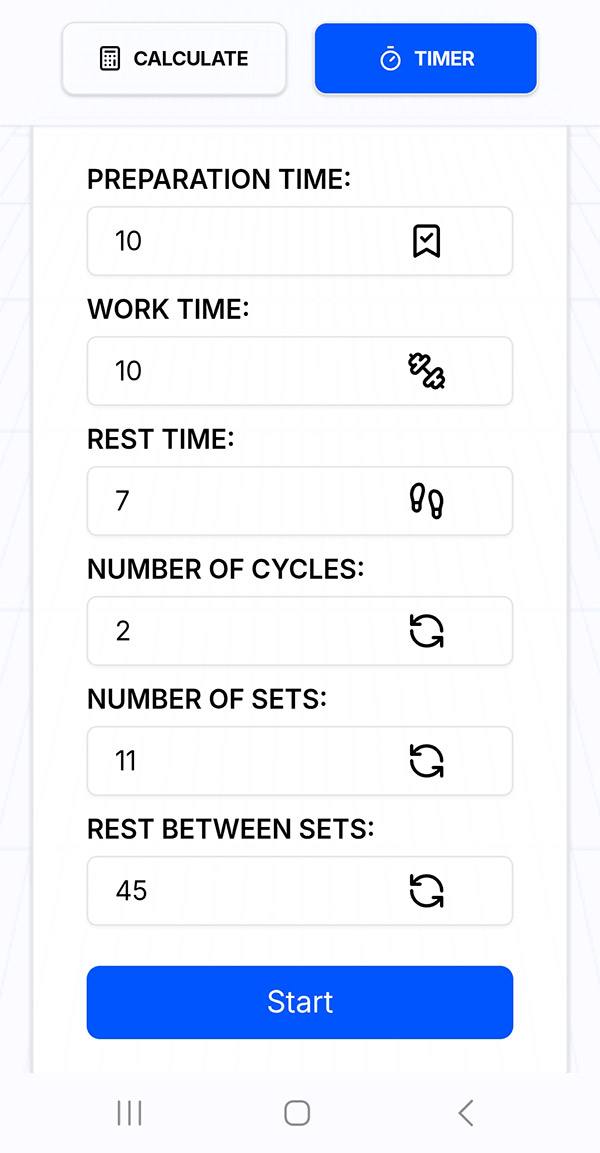
Task: Start the interval timer
Action: pyautogui.click(x=300, y=1002)
